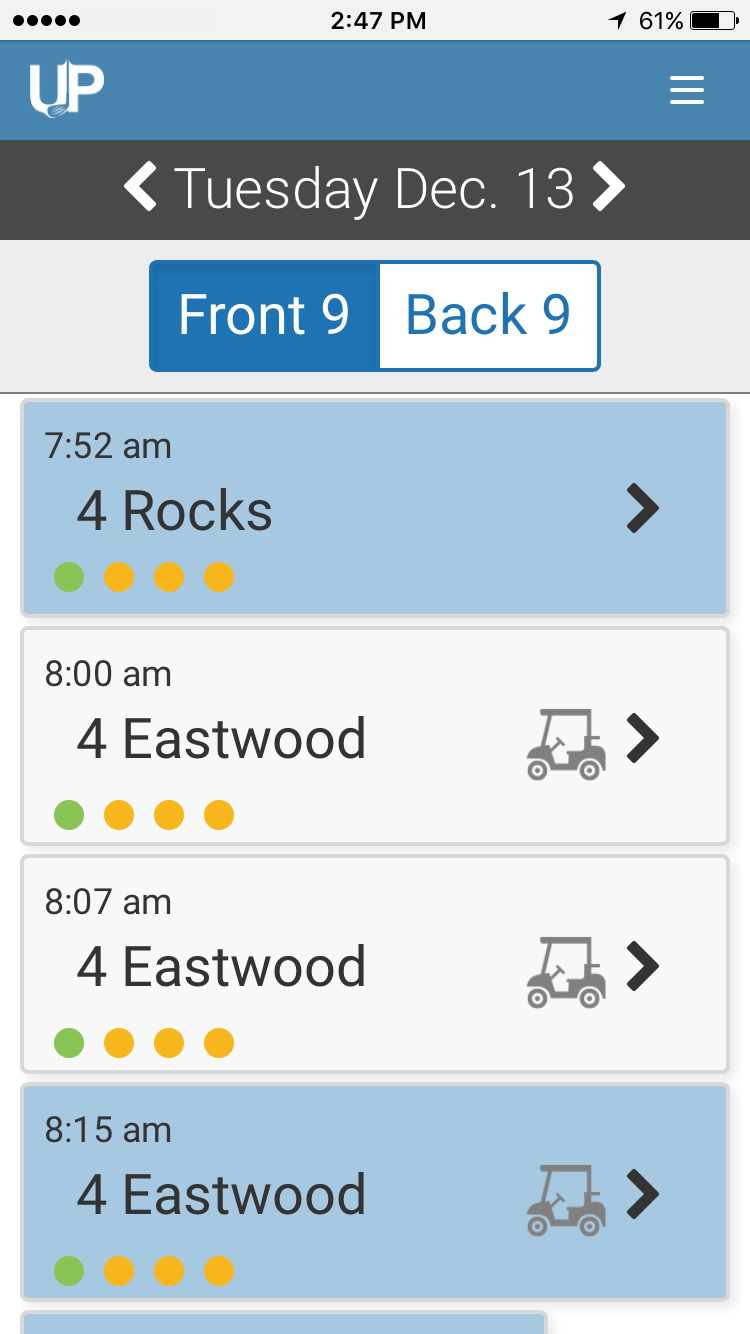Open the 8:15 am Eastwood tee time

(x=375, y=1192)
